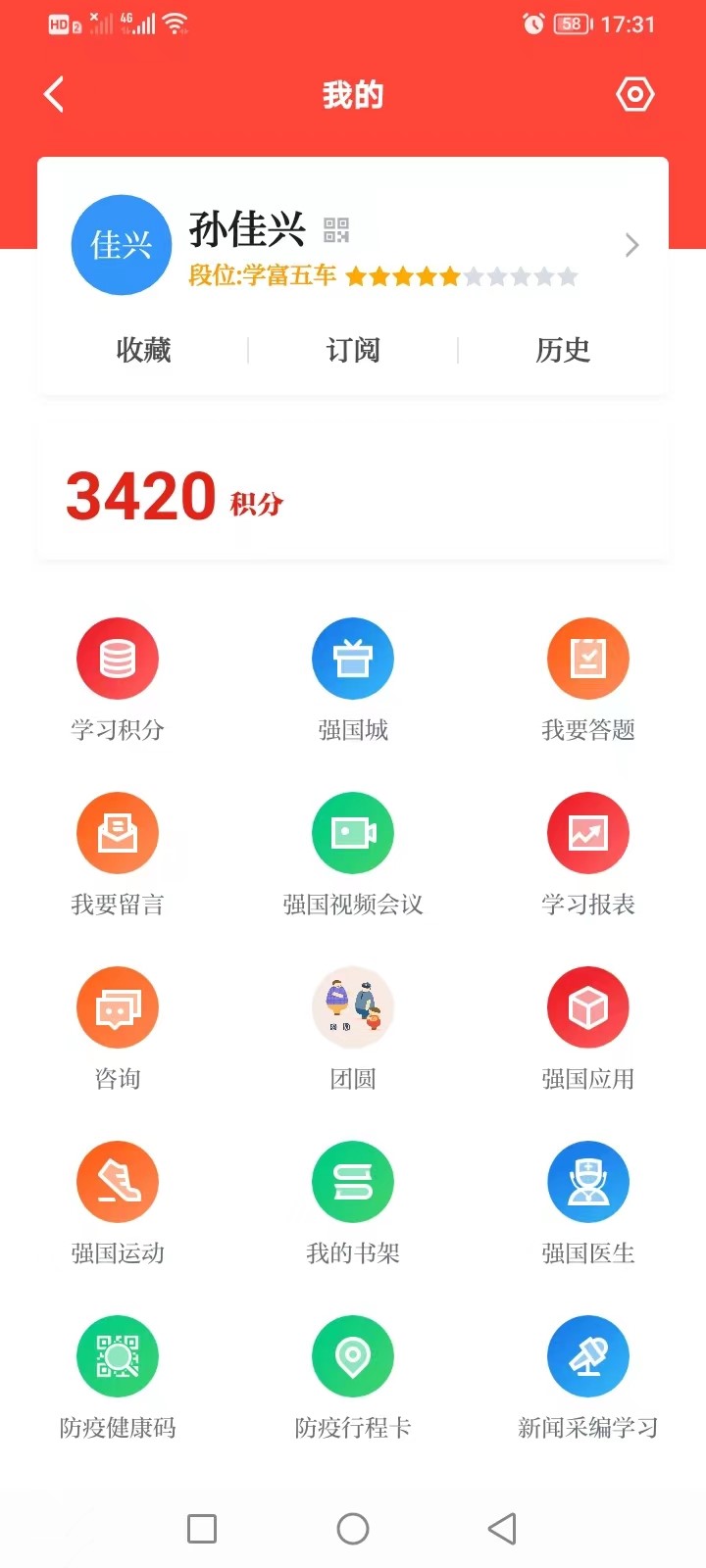
Task: Open 强国运动 step tracker
Action: tap(118, 1183)
